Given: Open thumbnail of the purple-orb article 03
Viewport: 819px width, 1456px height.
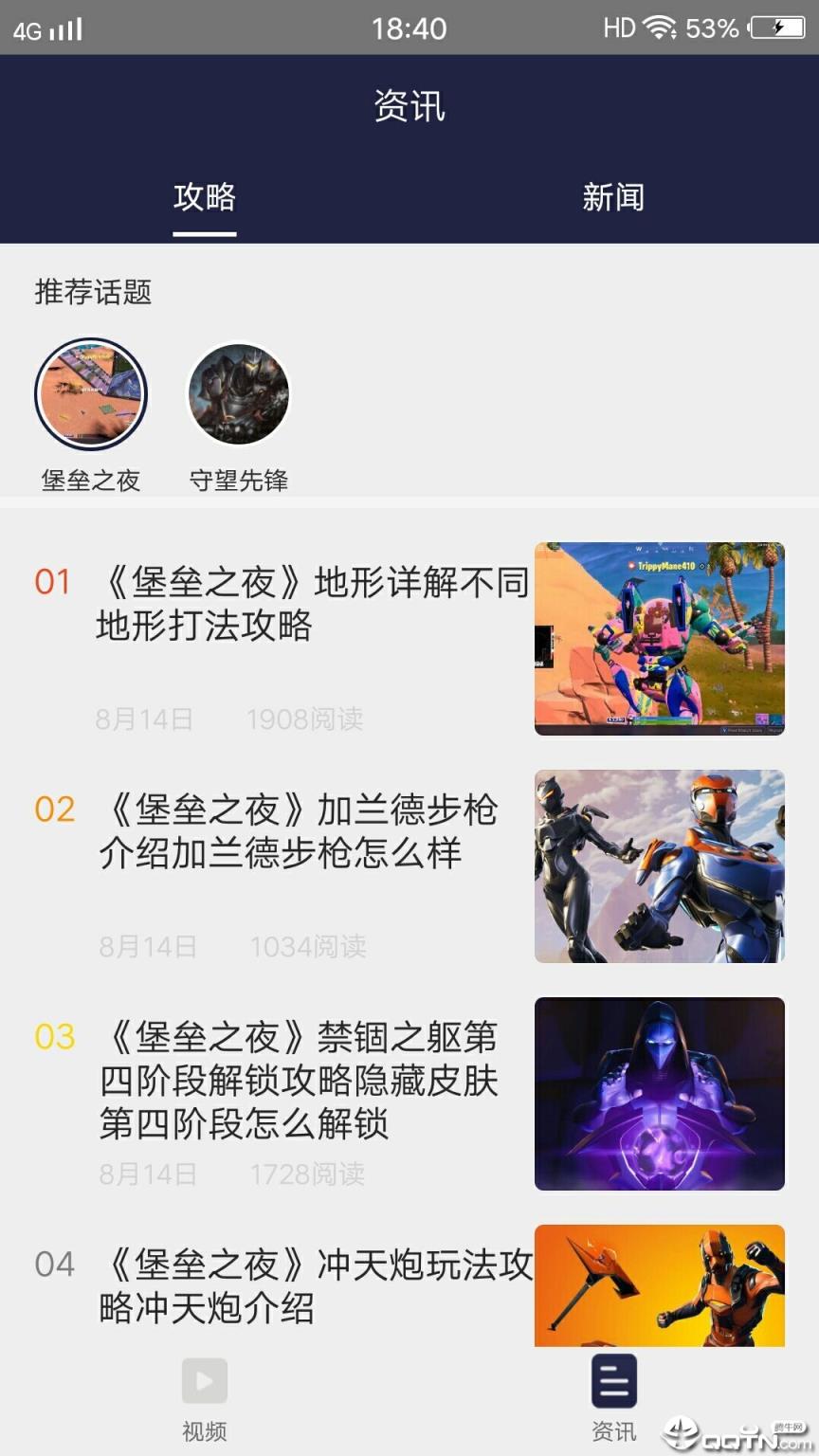Looking at the screenshot, I should (x=659, y=1094).
